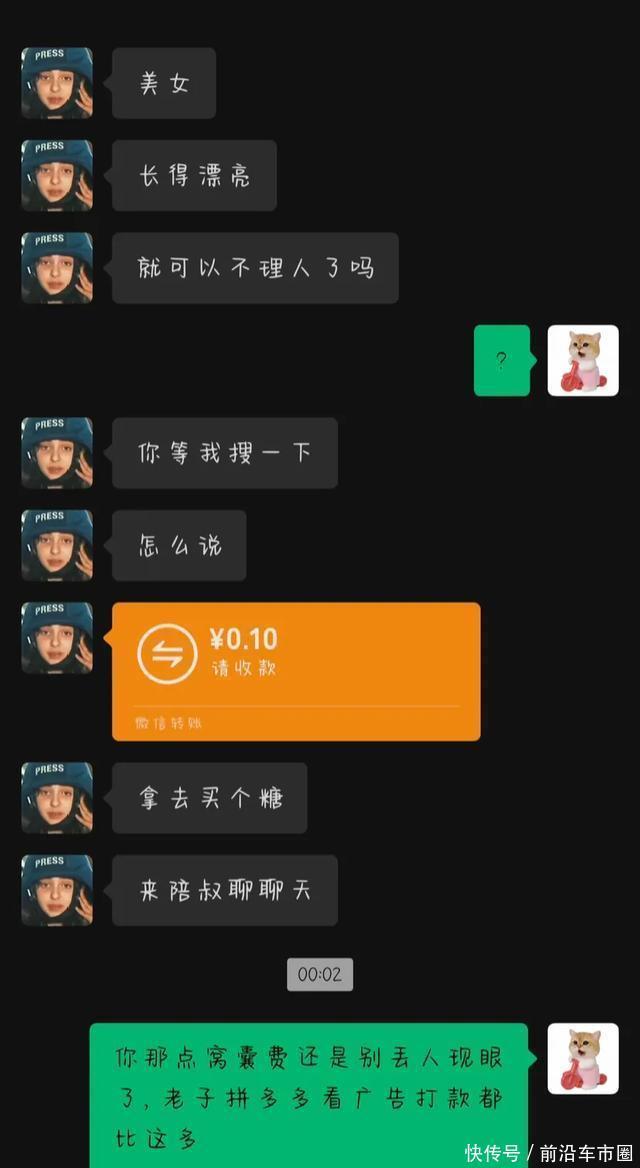Screen dimensions: 640x1168
Task: Open the ¥0.10 WeChat transfer card
Action: 295,670
